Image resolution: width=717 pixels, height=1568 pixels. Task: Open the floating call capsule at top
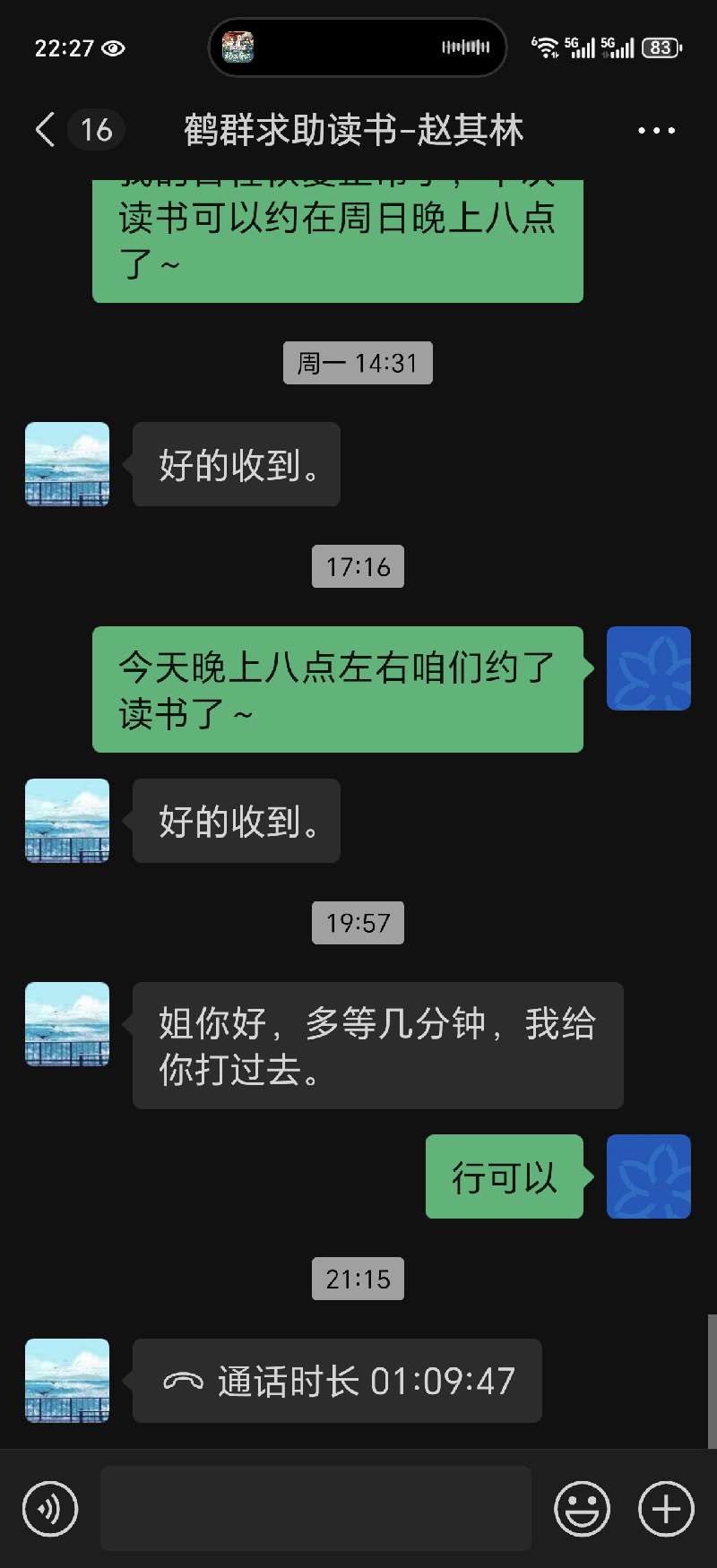pos(357,47)
